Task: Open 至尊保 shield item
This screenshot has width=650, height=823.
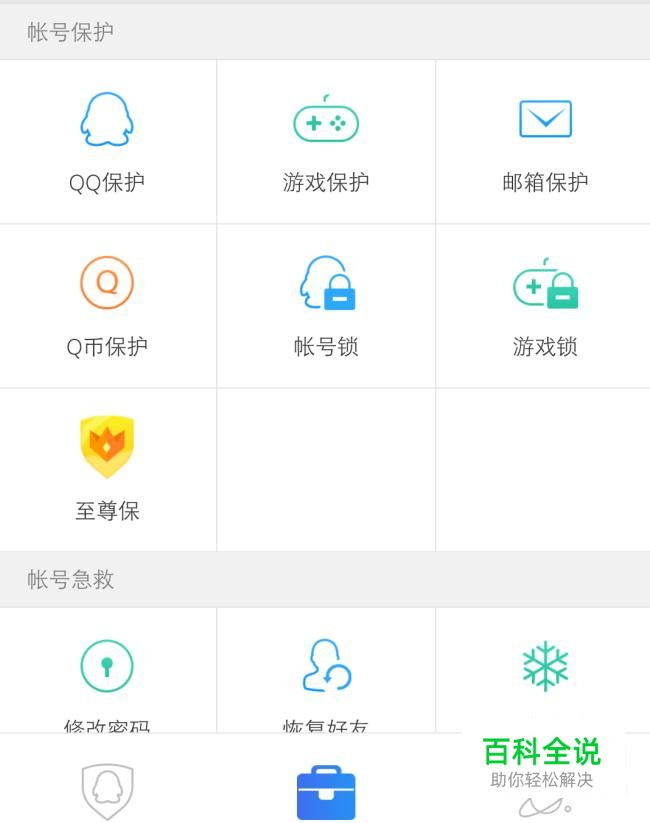Action: coord(107,469)
